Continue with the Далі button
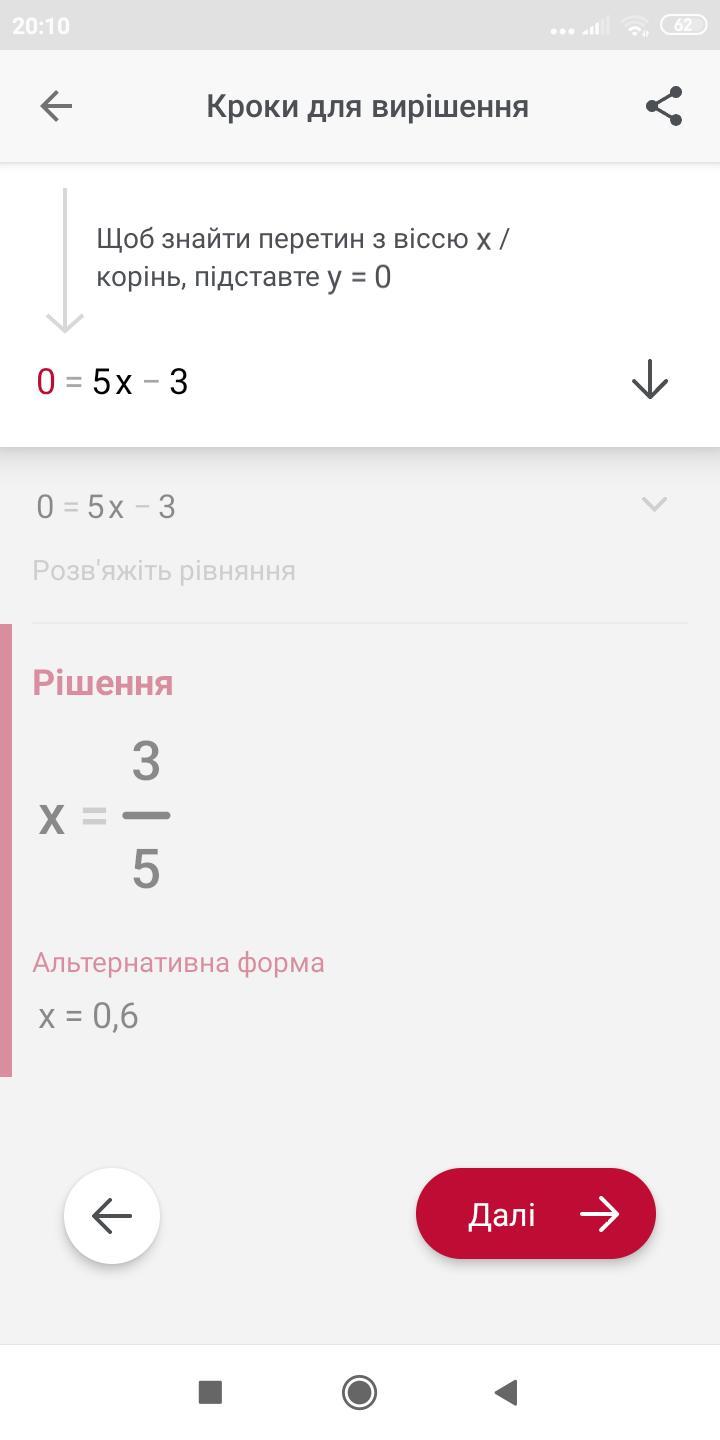Image resolution: width=720 pixels, height=1440 pixels. coord(536,1214)
